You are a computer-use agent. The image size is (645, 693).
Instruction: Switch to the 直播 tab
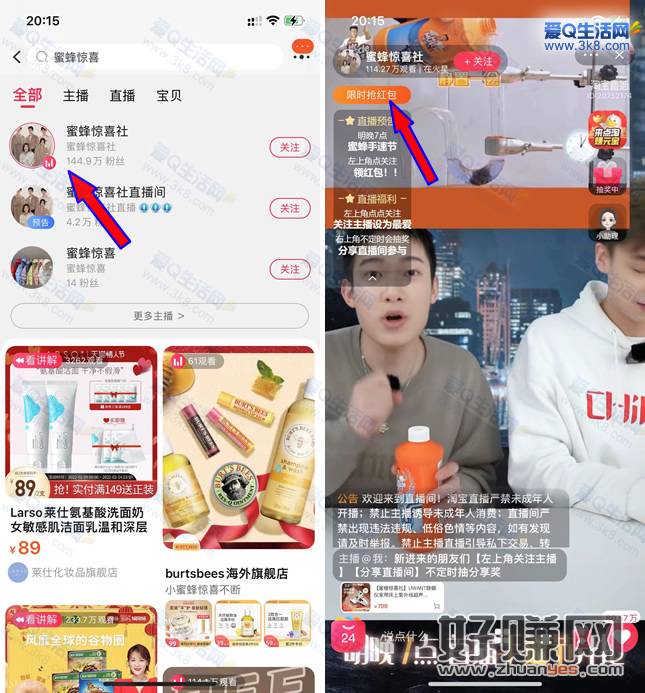tap(122, 96)
